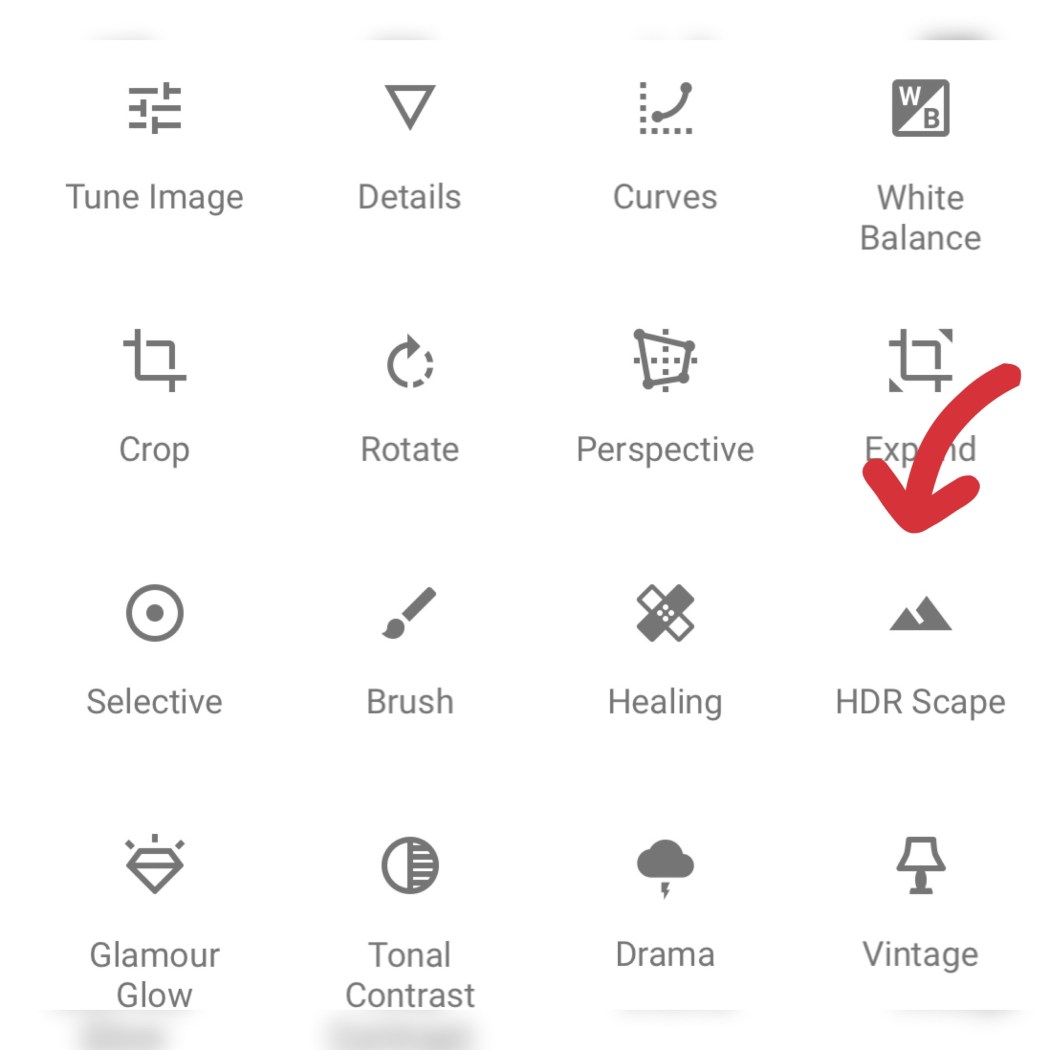Select the Expand tool

pos(919,361)
